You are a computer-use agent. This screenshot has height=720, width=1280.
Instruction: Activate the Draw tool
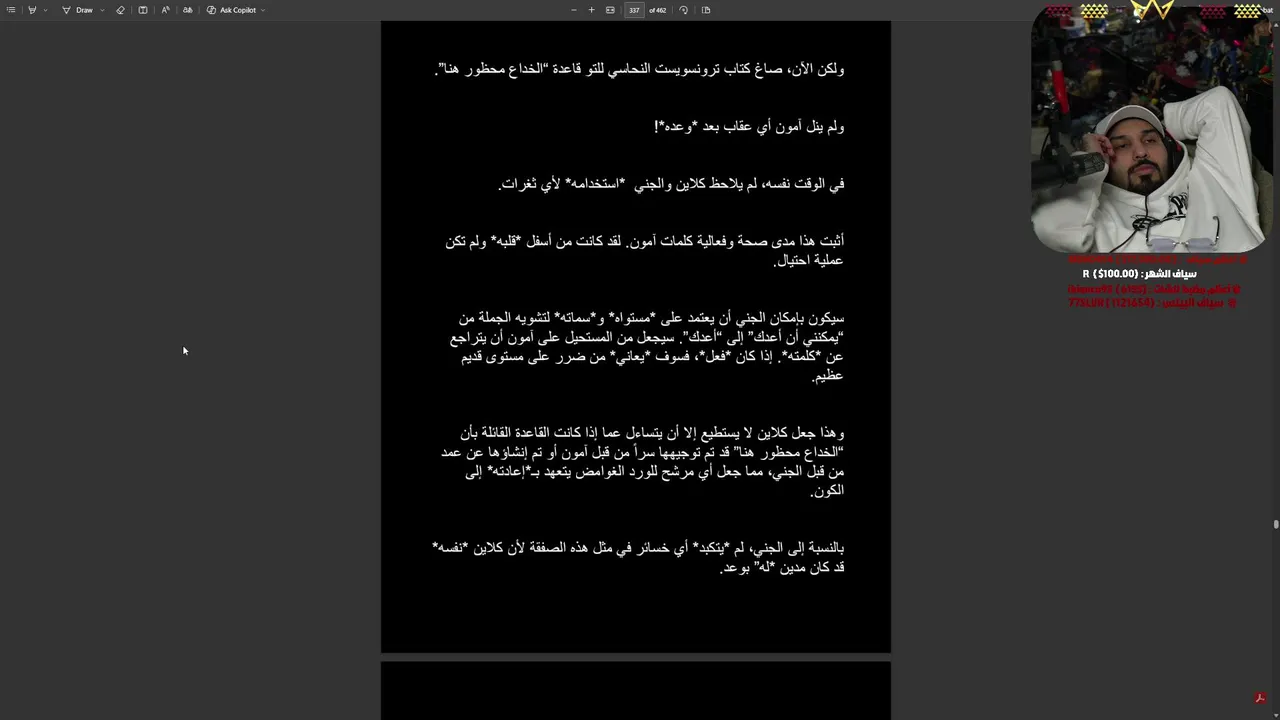coord(78,10)
